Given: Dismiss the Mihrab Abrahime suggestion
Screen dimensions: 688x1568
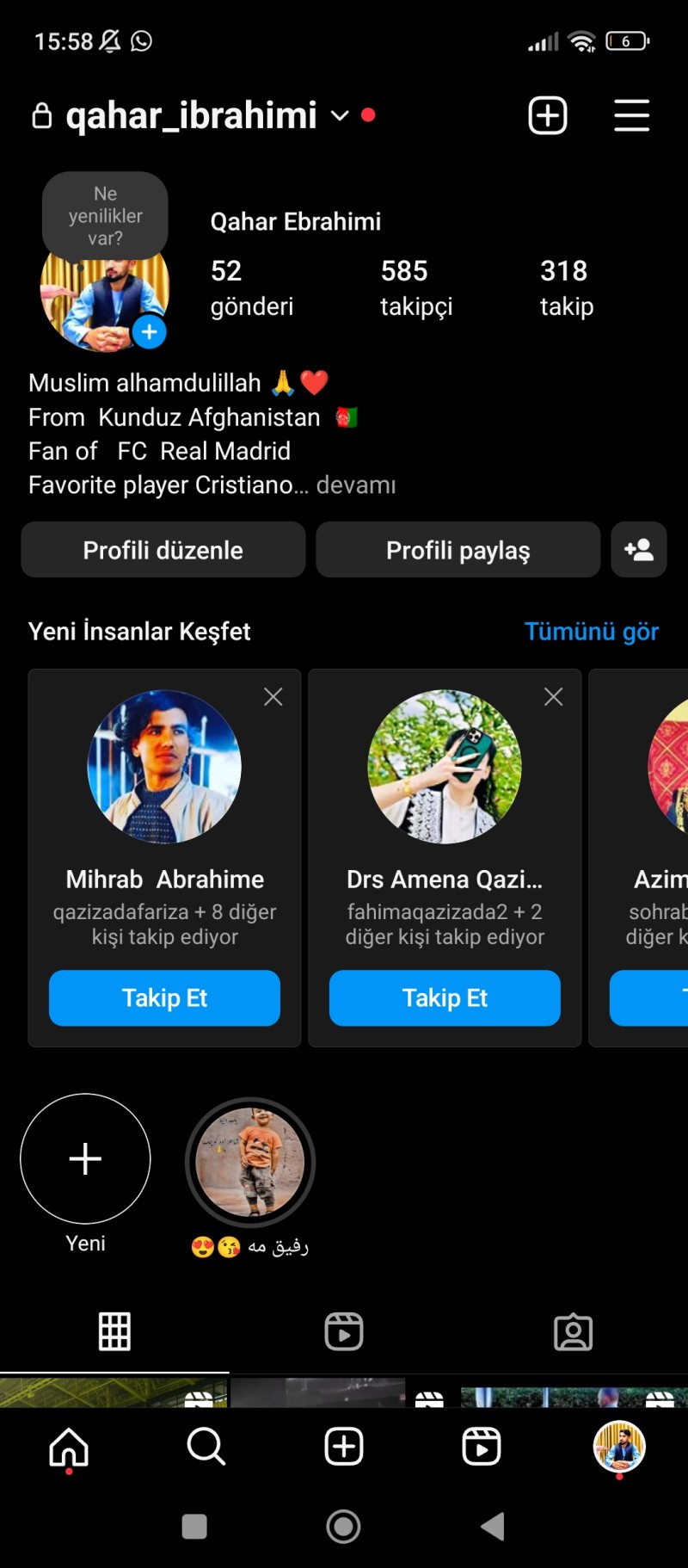Looking at the screenshot, I should coord(273,697).
